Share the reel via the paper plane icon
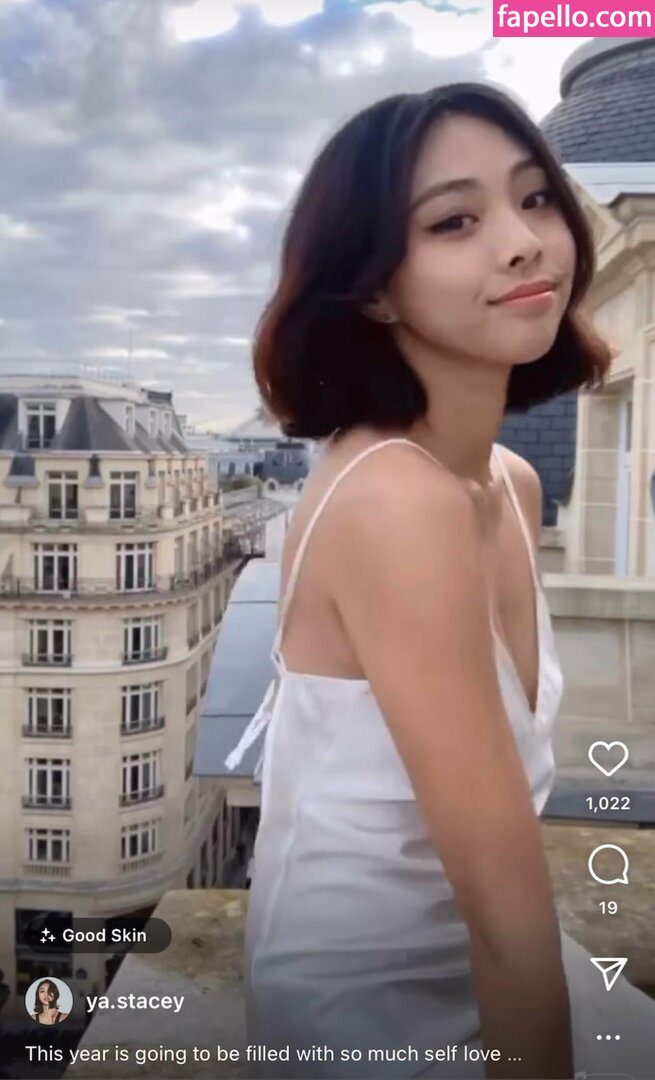Screen dimensions: 655x1080 [608, 972]
